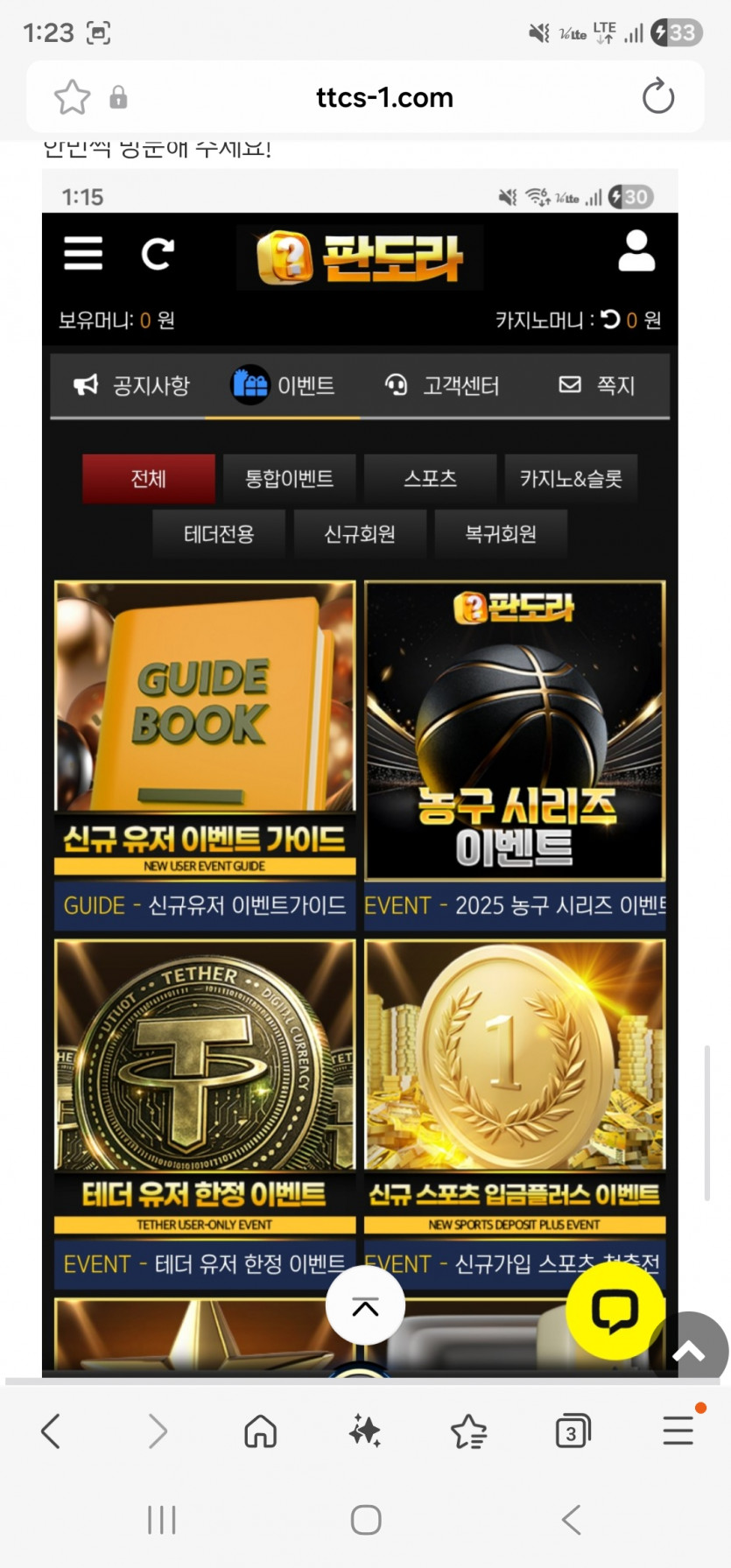Open site security info via lock icon
The height and width of the screenshot is (1568, 731).
(118, 97)
